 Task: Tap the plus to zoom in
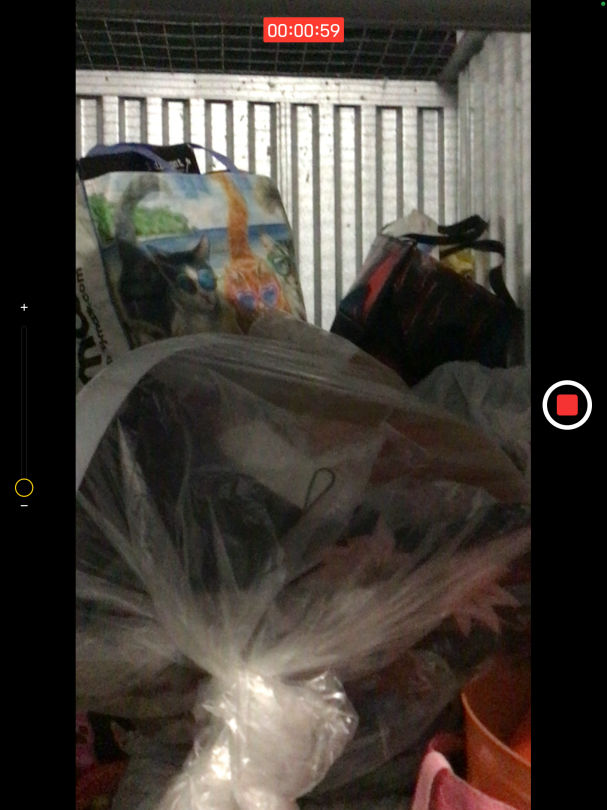tap(24, 307)
